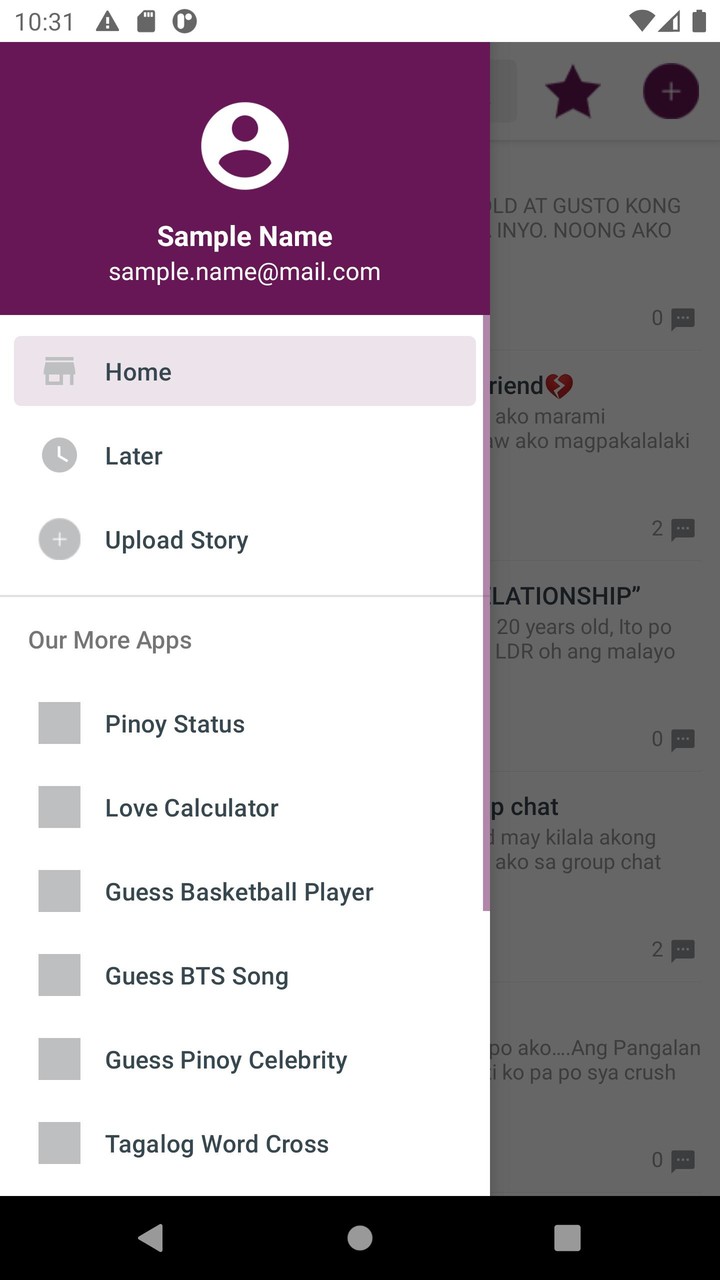Tap the profile avatar in drawer header
The height and width of the screenshot is (1280, 720).
click(x=245, y=146)
